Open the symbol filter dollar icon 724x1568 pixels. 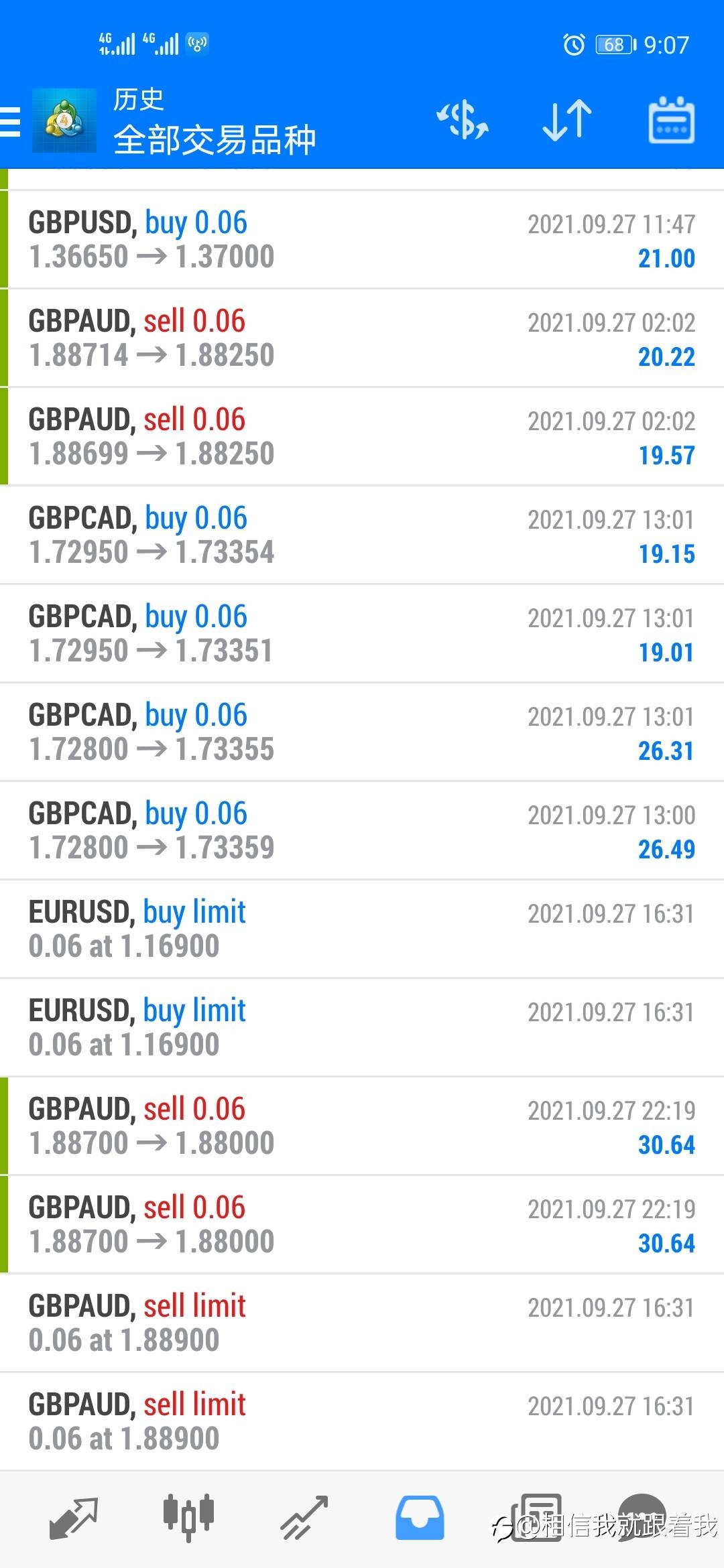tap(463, 121)
